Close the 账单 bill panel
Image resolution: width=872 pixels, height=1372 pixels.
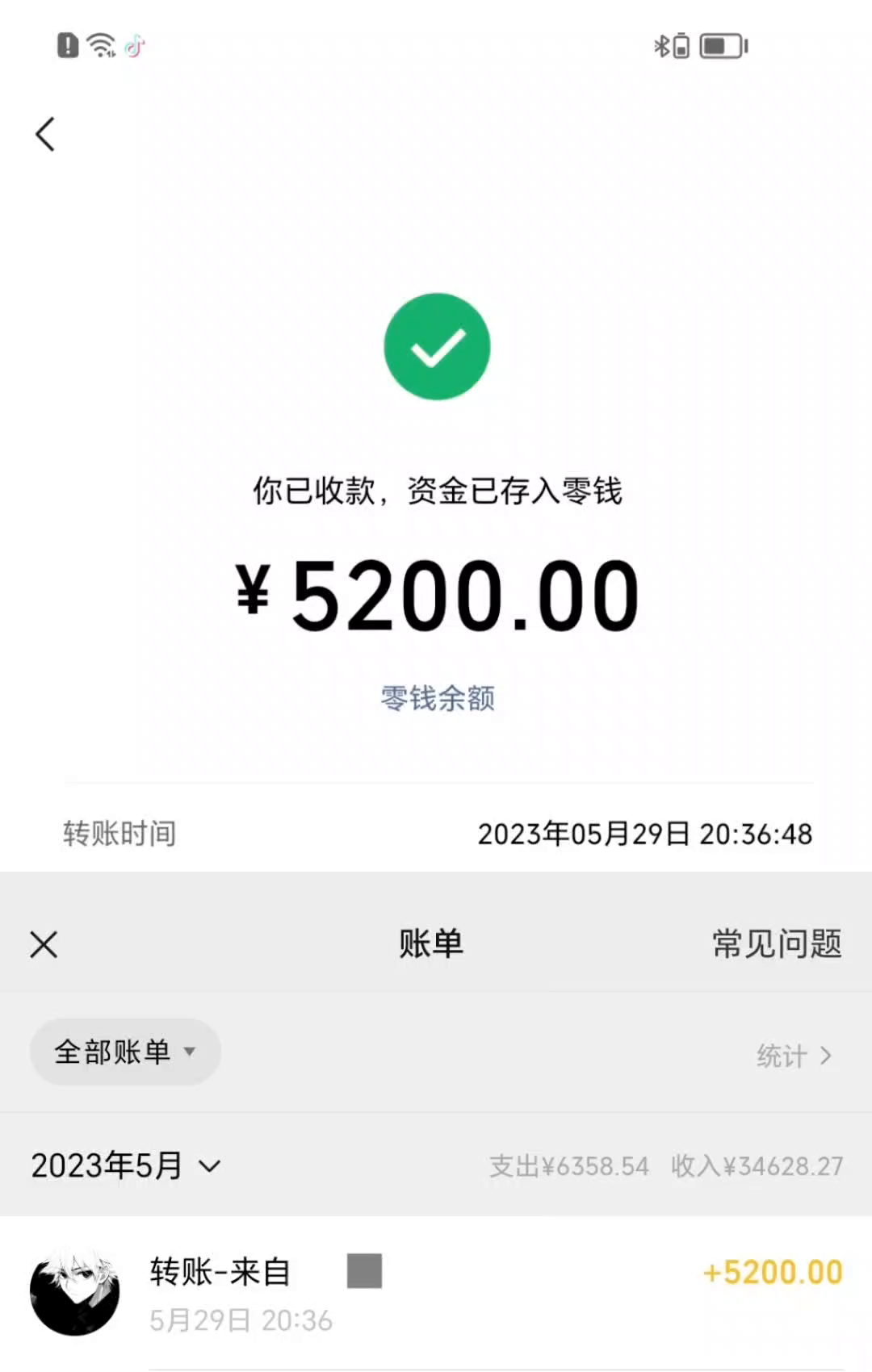click(x=44, y=943)
